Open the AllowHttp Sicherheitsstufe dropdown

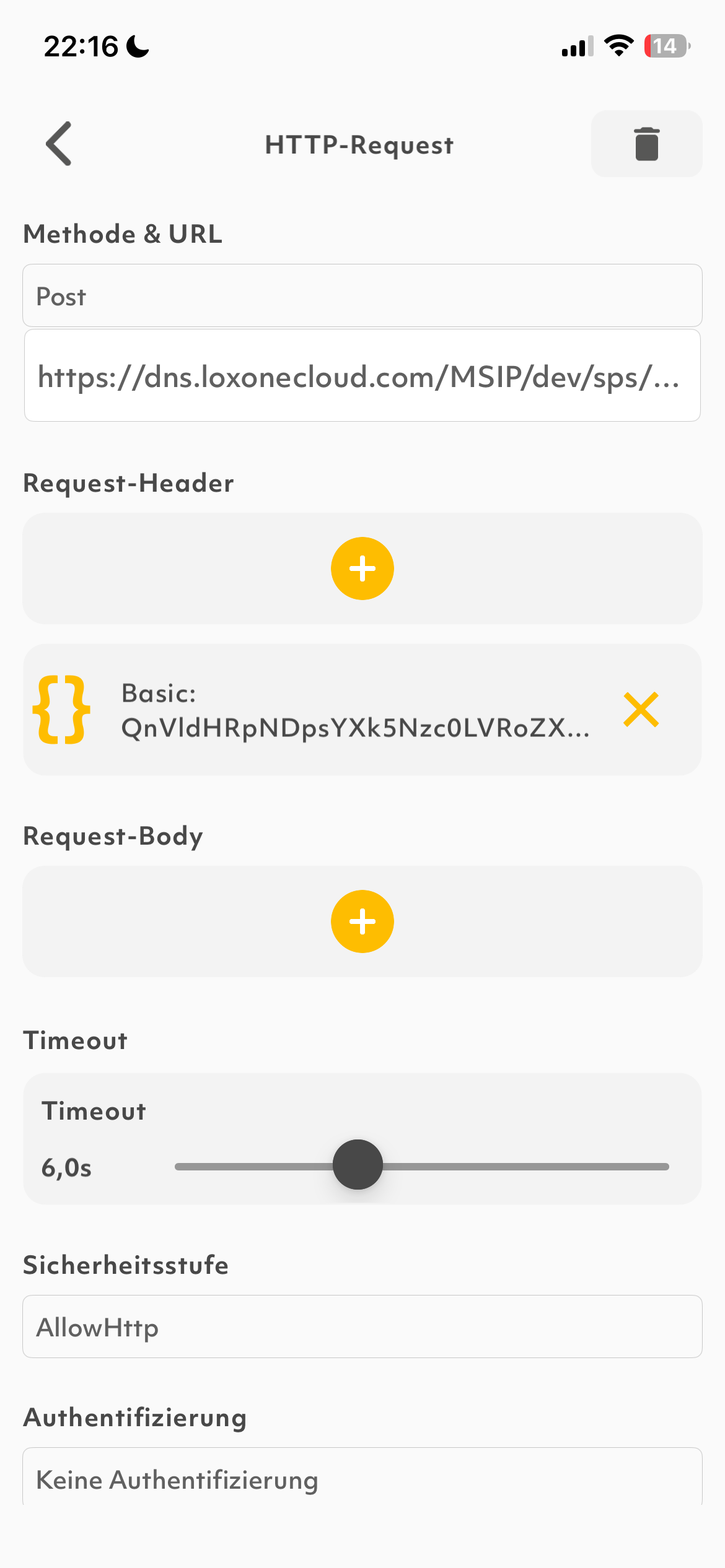[x=362, y=1327]
